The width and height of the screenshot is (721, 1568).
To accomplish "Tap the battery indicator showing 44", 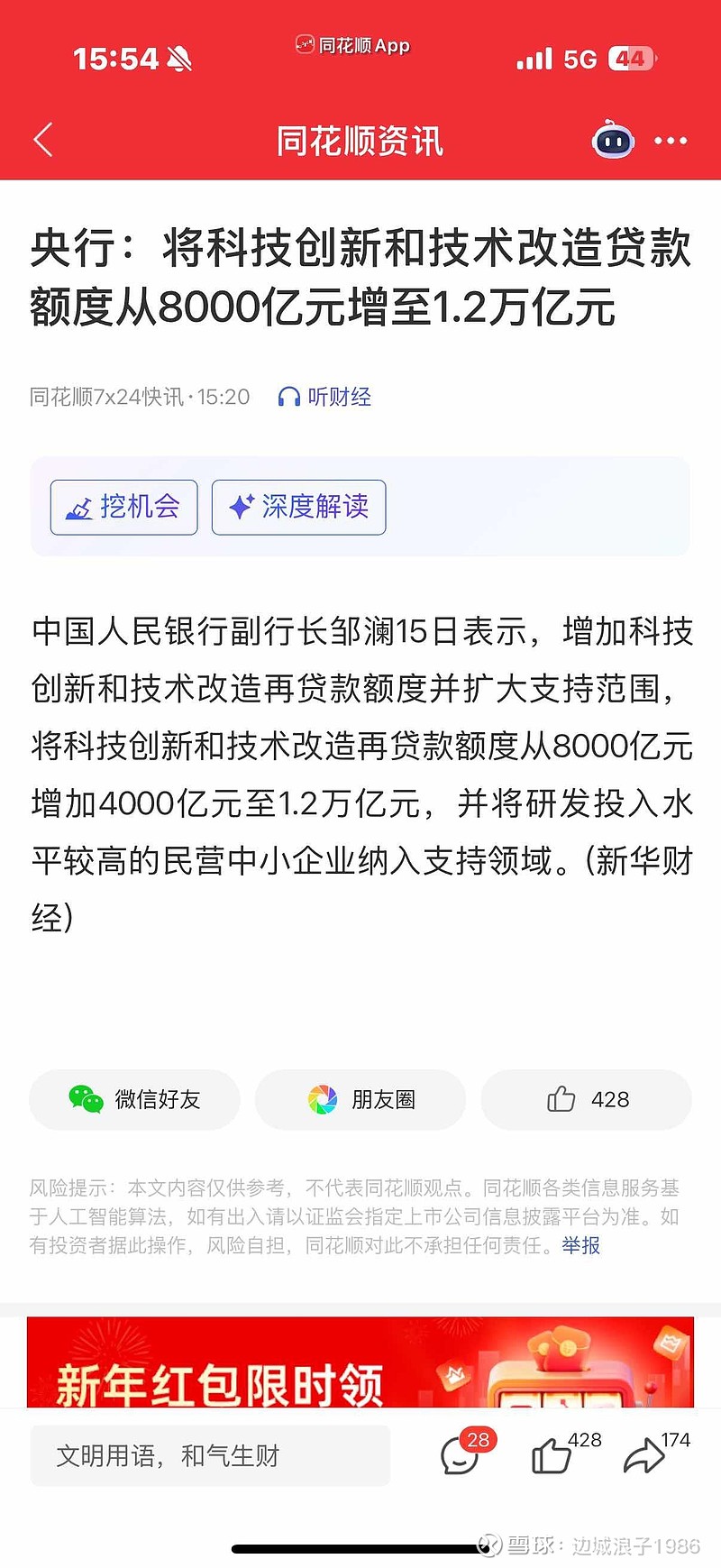I will [631, 57].
